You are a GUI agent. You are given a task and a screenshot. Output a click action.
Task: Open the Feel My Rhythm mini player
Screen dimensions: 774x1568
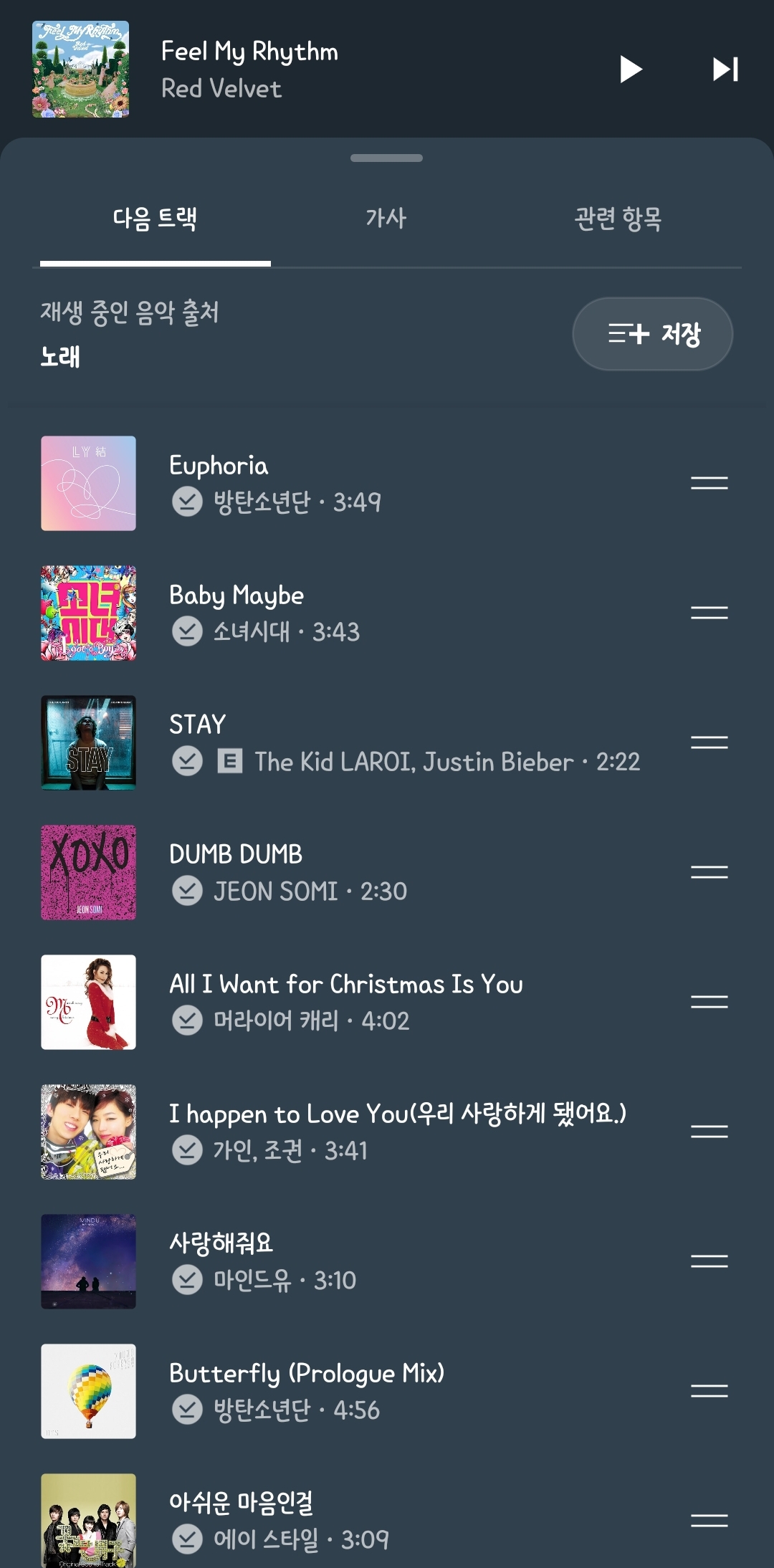point(287,70)
